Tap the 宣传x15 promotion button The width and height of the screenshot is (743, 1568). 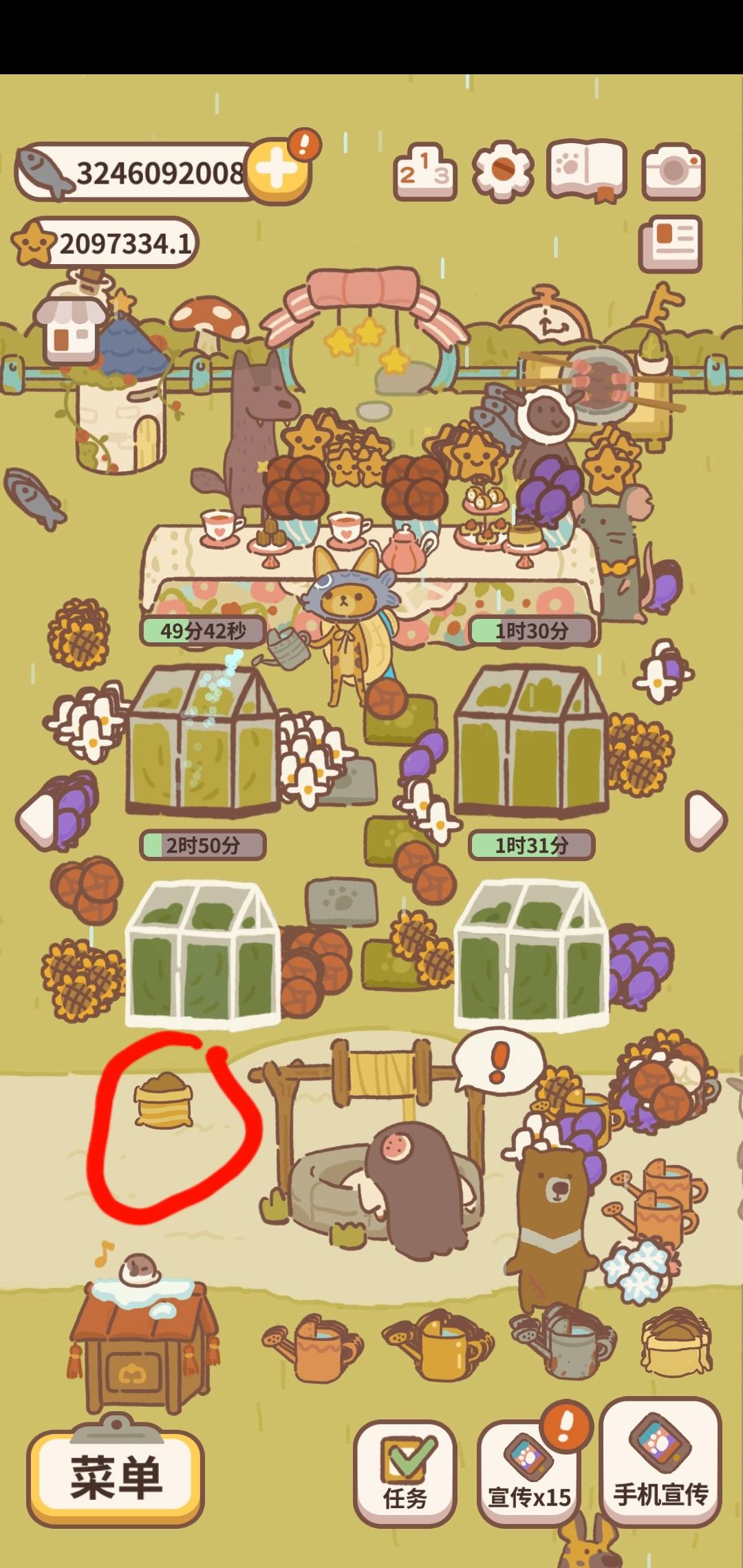(x=529, y=1474)
